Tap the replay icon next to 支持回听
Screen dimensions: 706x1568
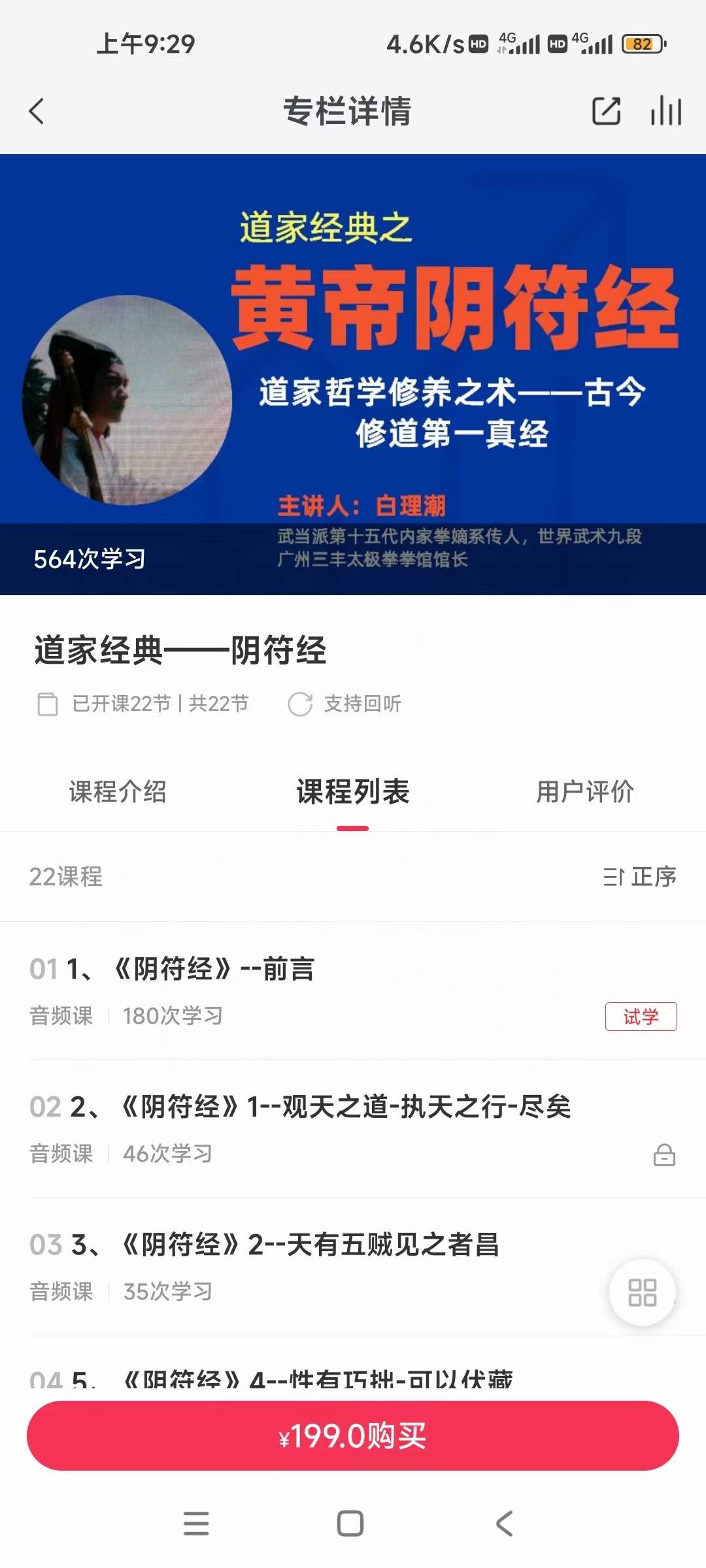point(300,704)
